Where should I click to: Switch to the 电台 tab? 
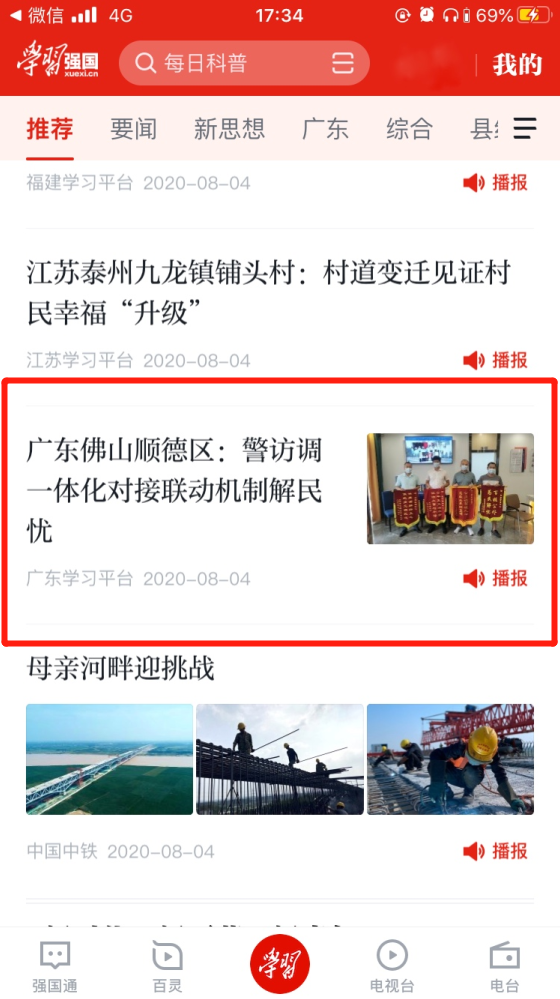[505, 966]
